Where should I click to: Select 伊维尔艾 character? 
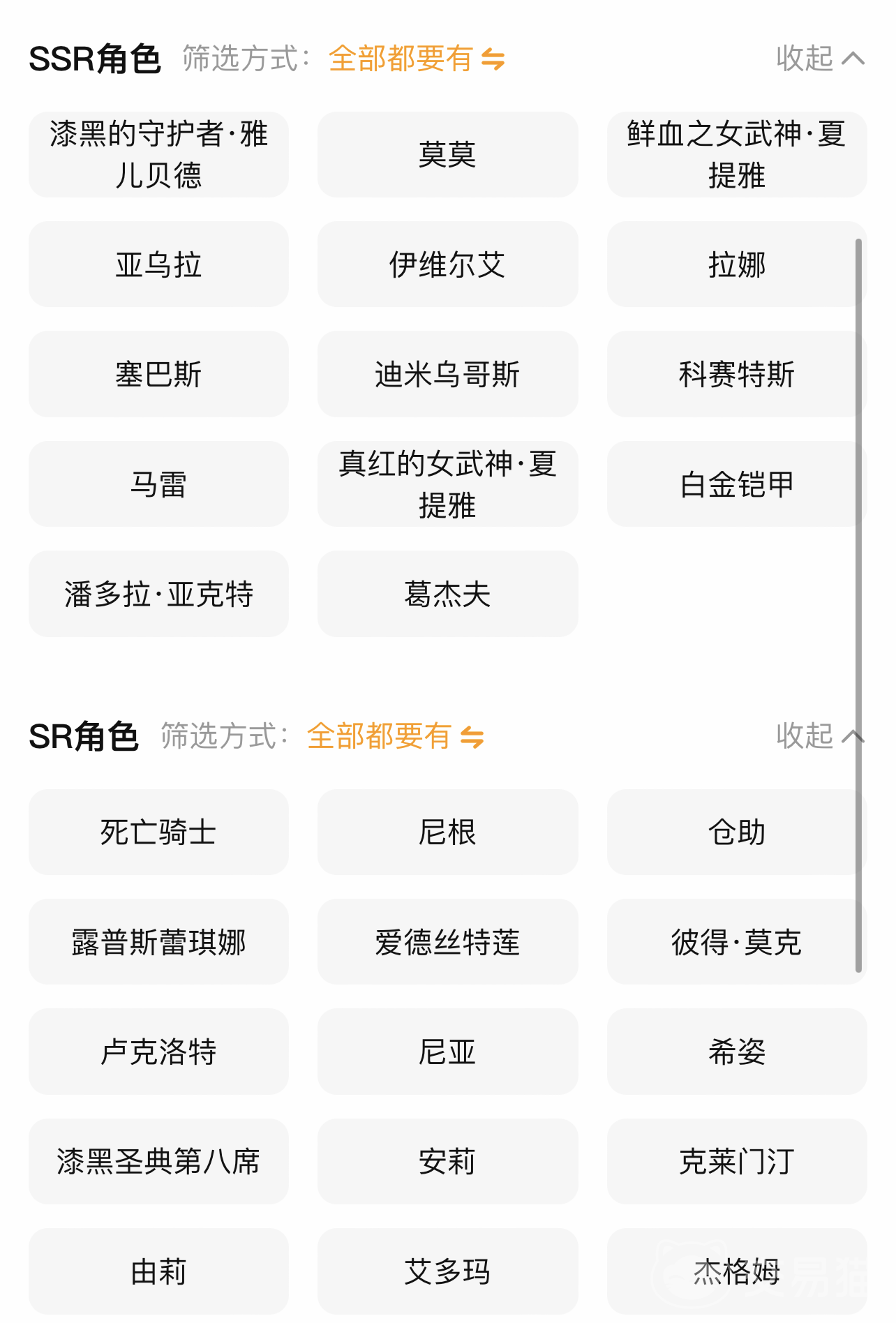tap(447, 264)
